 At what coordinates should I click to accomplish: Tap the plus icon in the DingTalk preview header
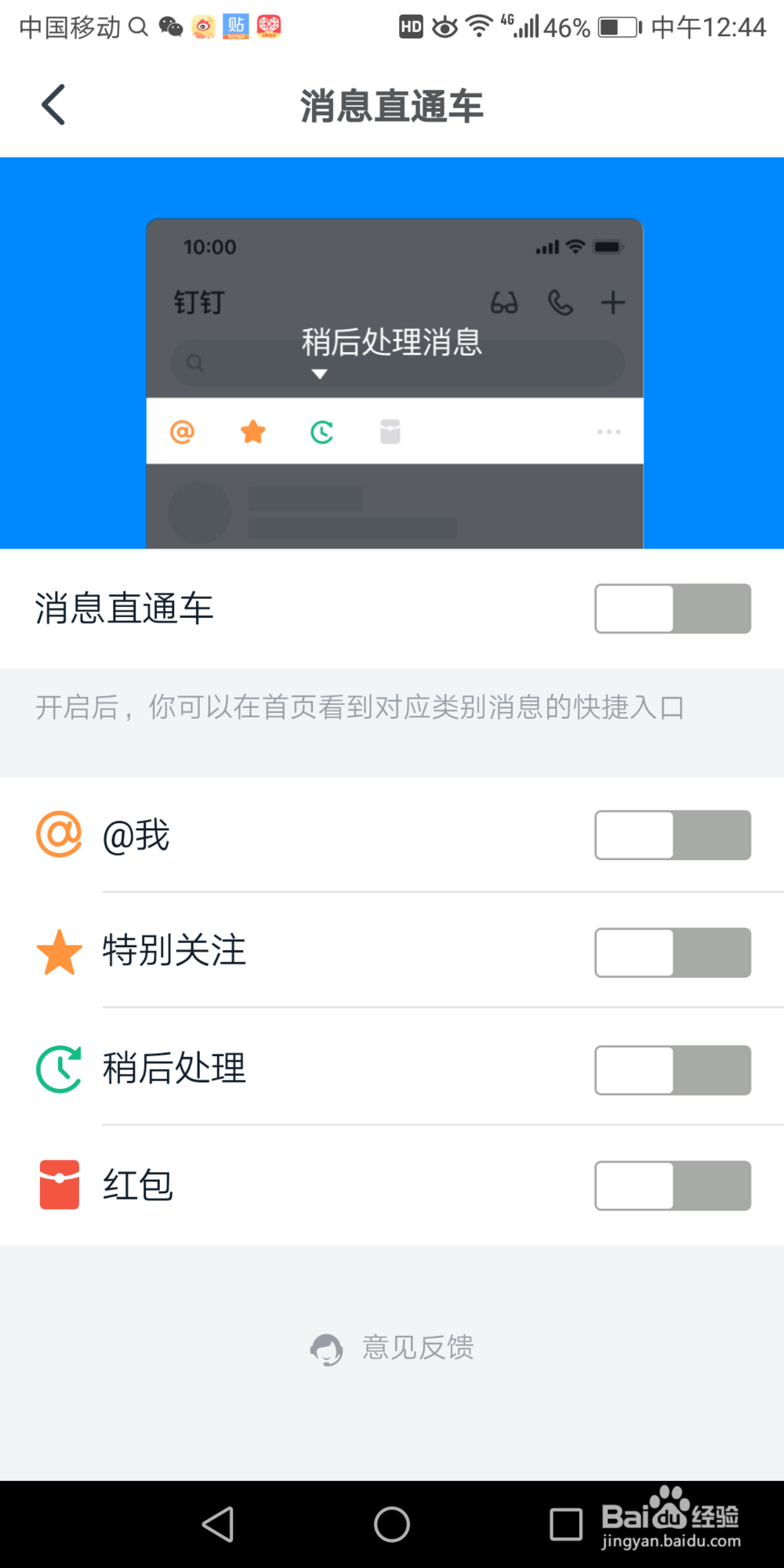click(x=613, y=303)
